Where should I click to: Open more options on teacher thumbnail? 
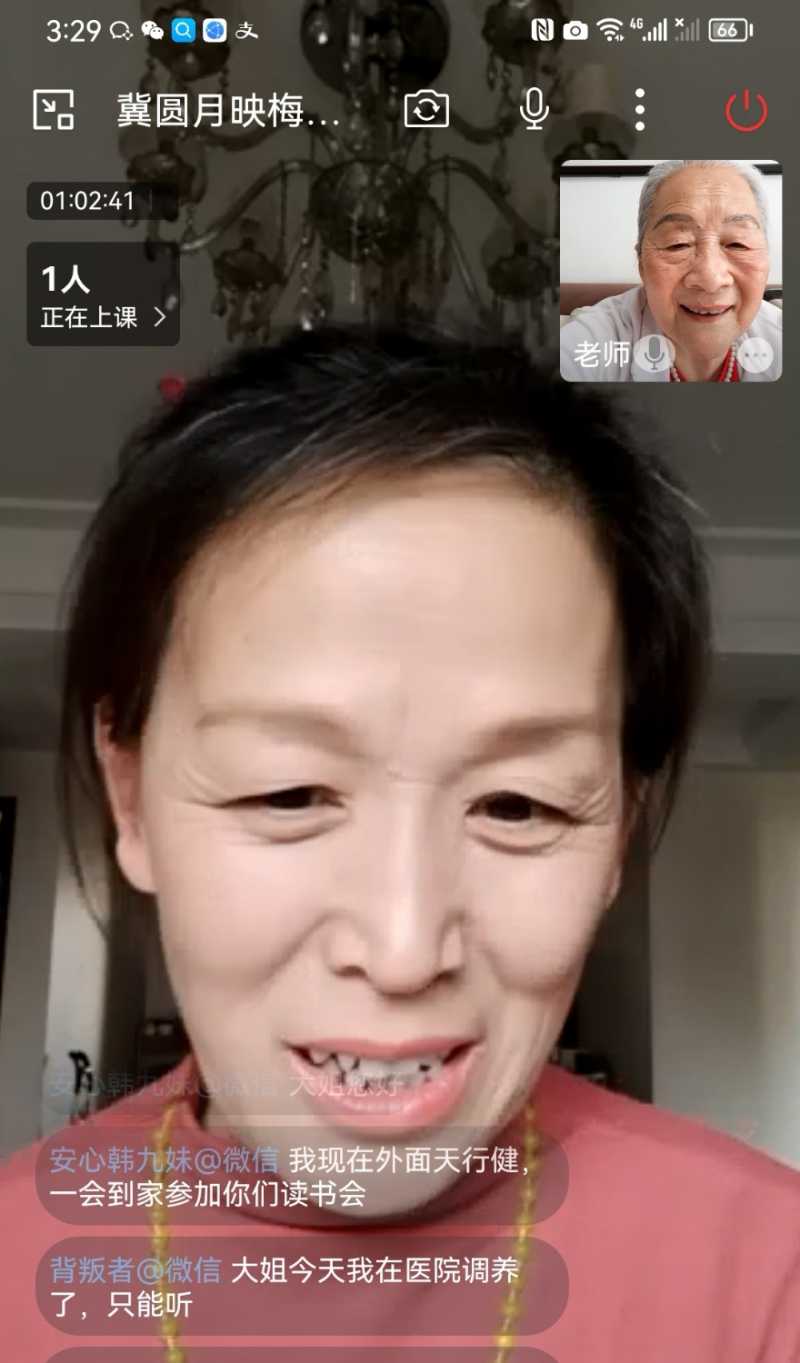coord(755,355)
